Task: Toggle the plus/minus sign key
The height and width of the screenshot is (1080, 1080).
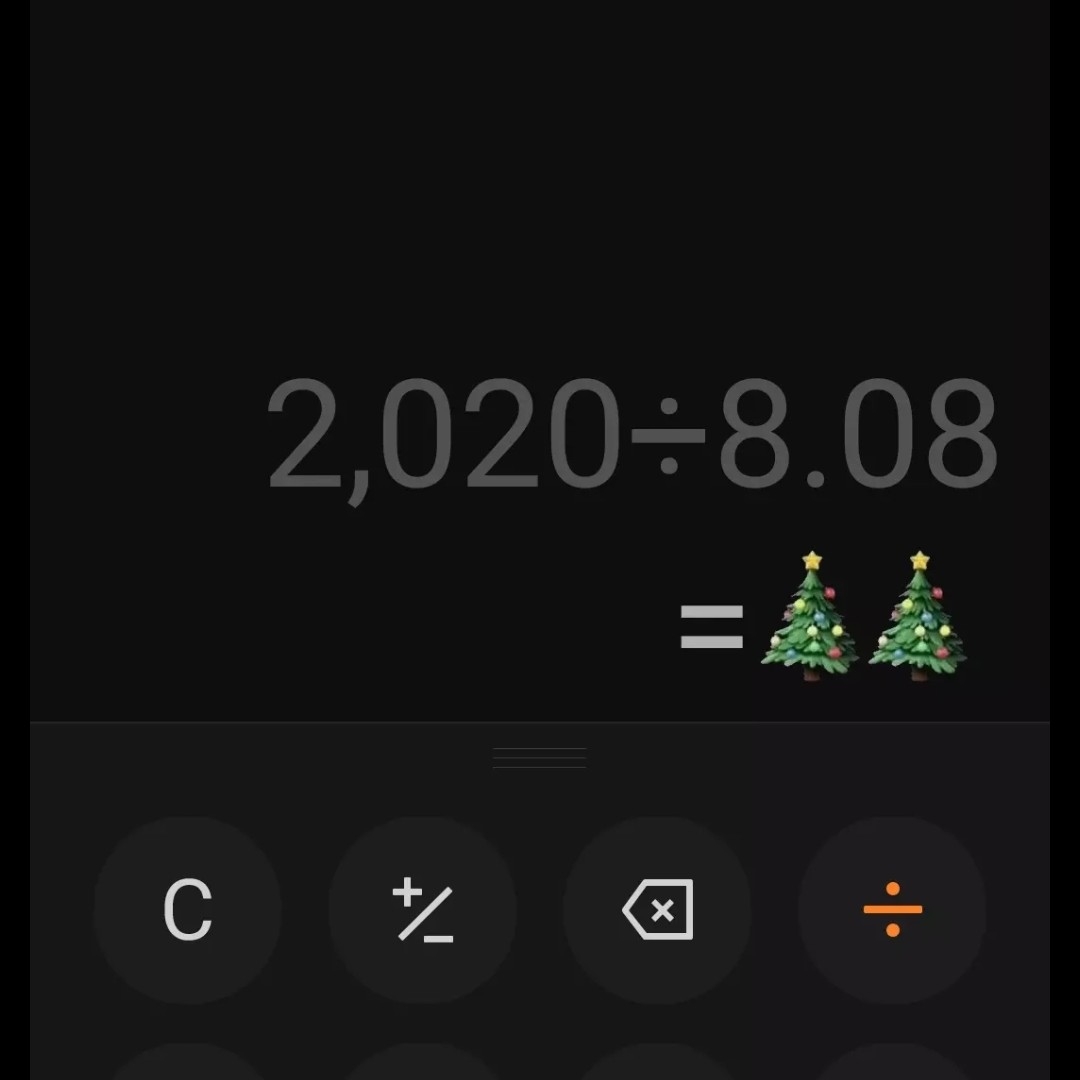Action: (423, 911)
